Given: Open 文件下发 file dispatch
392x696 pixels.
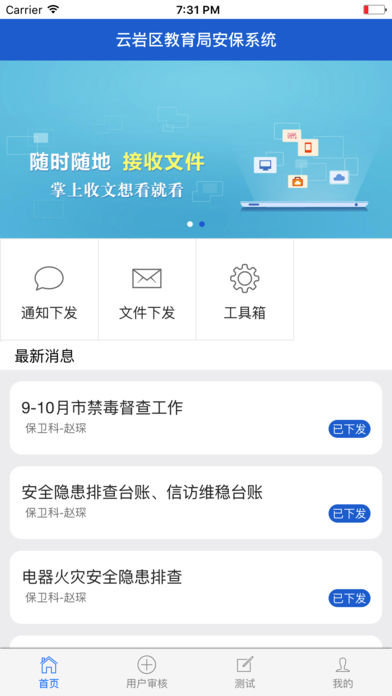Looking at the screenshot, I should coord(147,290).
